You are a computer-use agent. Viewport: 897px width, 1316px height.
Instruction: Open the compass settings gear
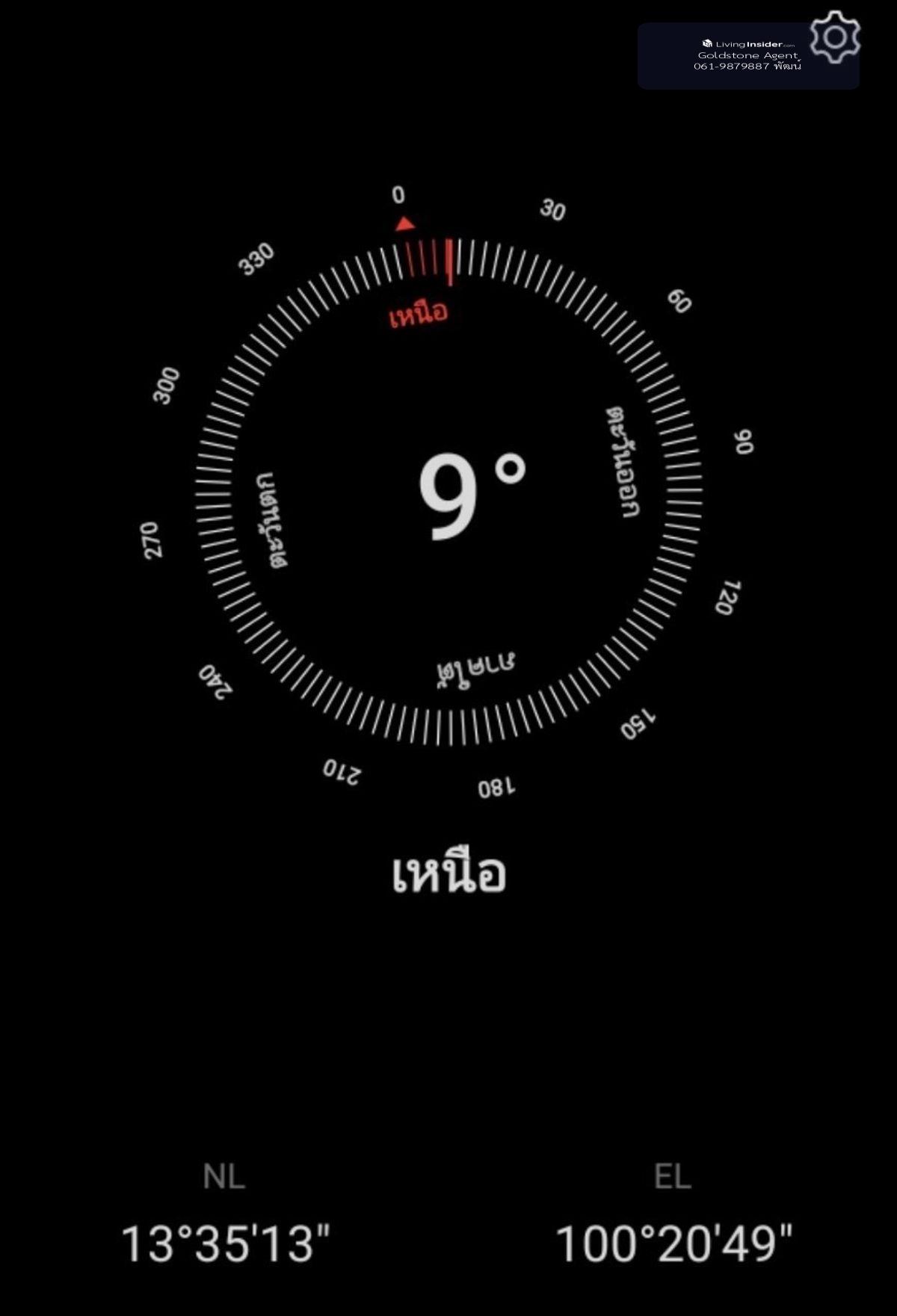835,37
